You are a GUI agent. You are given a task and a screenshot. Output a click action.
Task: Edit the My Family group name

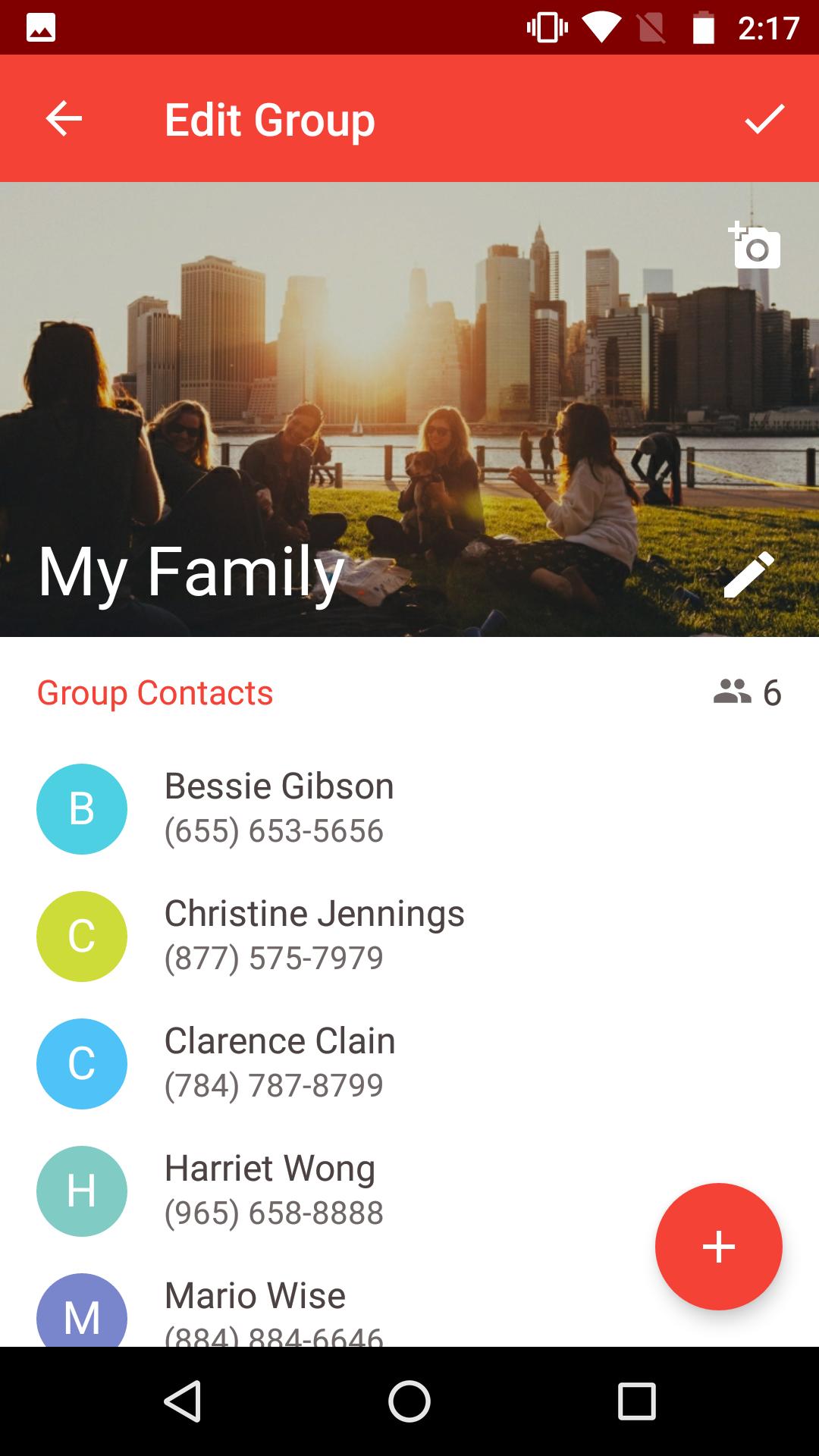coord(749,574)
